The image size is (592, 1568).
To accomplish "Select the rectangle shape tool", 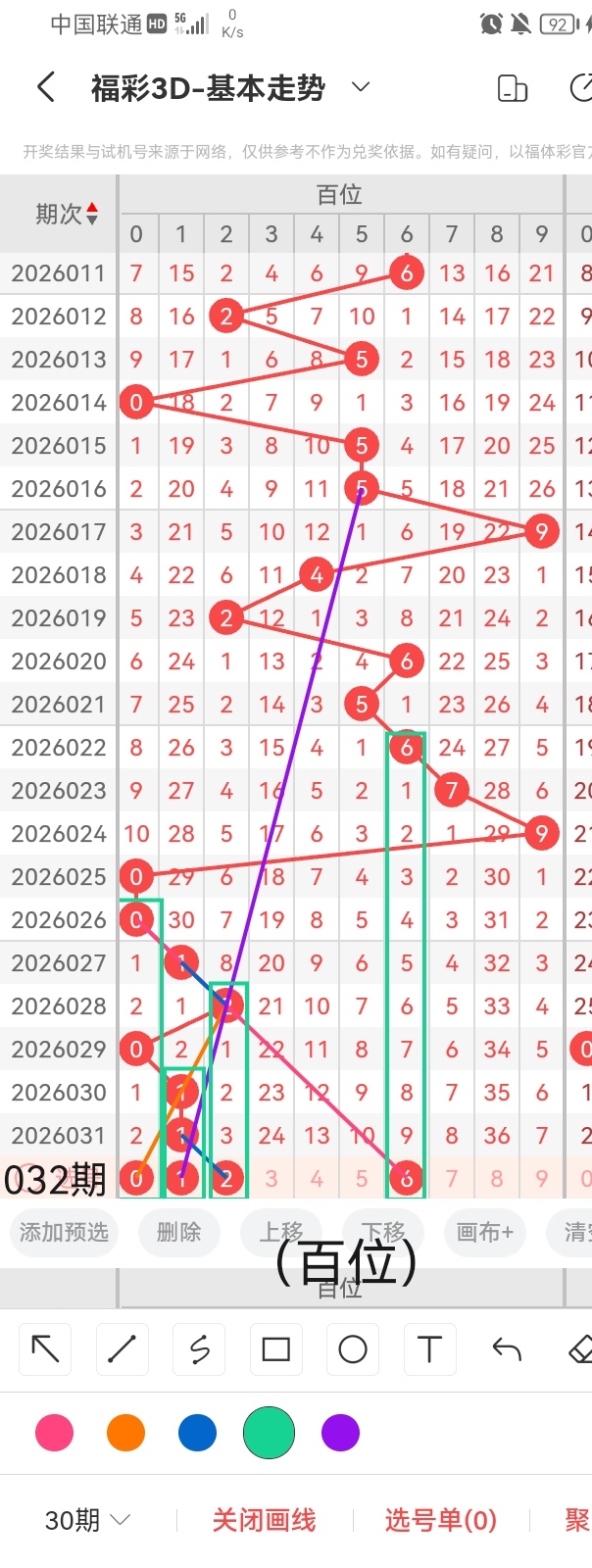I will click(x=275, y=1349).
